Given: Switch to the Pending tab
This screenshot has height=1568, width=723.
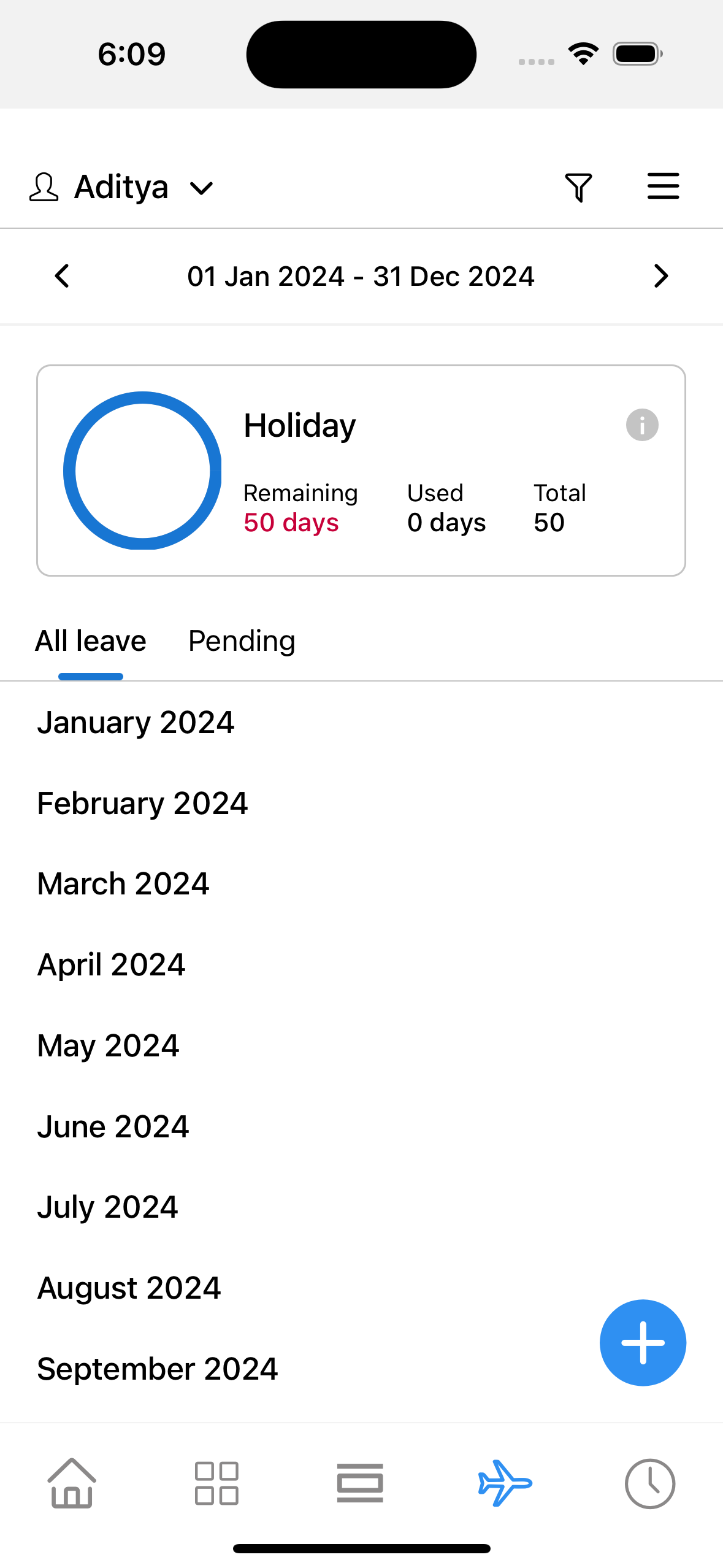Looking at the screenshot, I should (242, 641).
